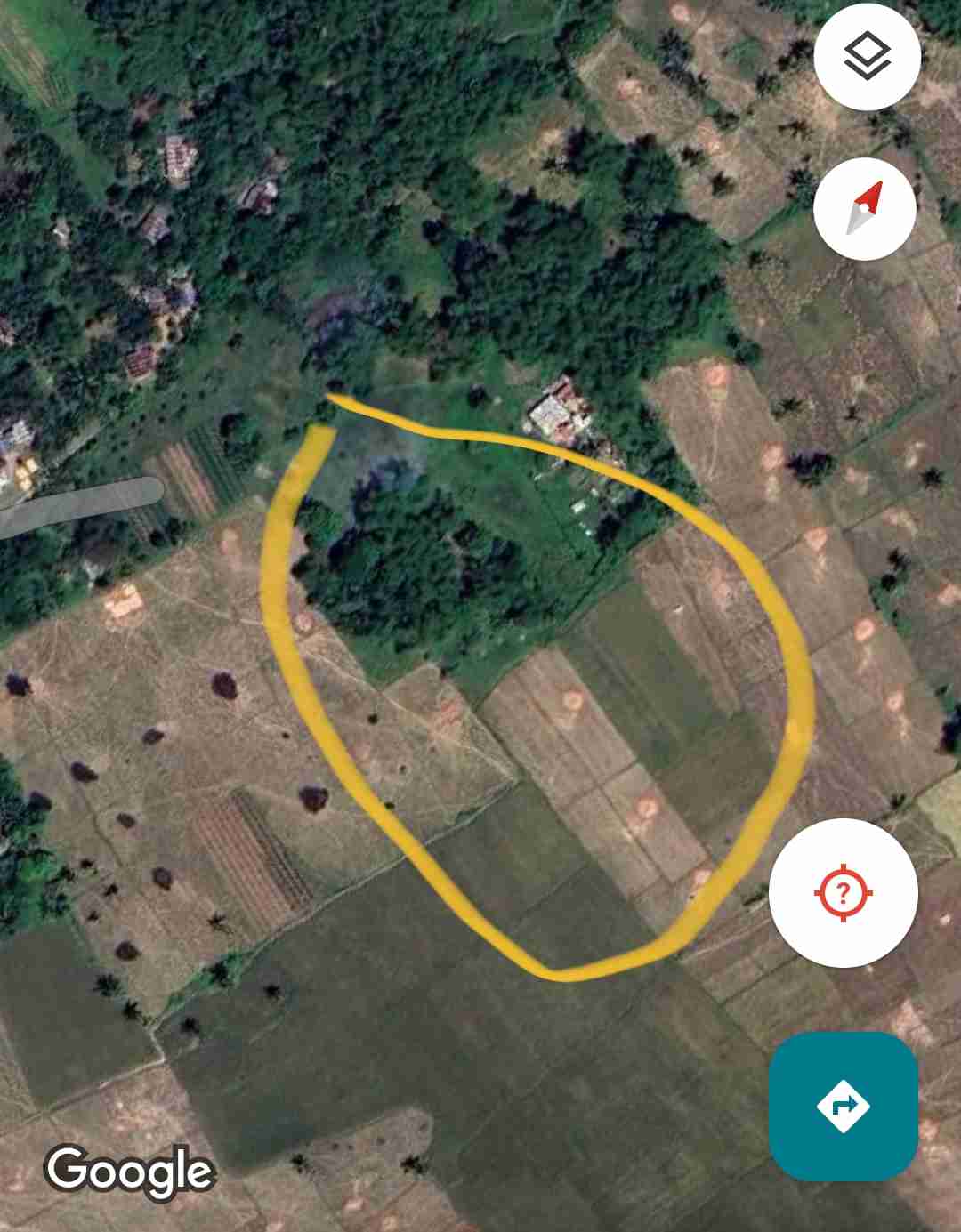
Task: Open directions with the teal arrow button
Action: (x=843, y=1106)
